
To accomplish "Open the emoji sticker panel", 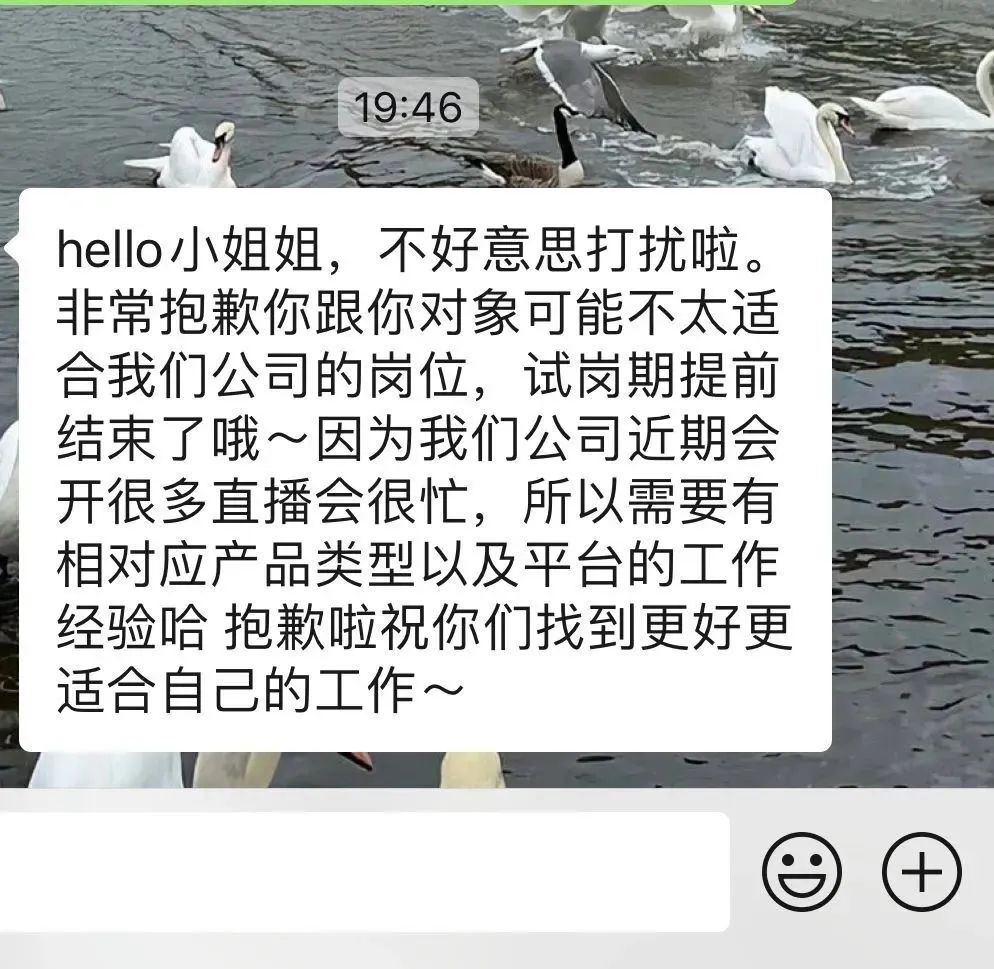I will 802,871.
